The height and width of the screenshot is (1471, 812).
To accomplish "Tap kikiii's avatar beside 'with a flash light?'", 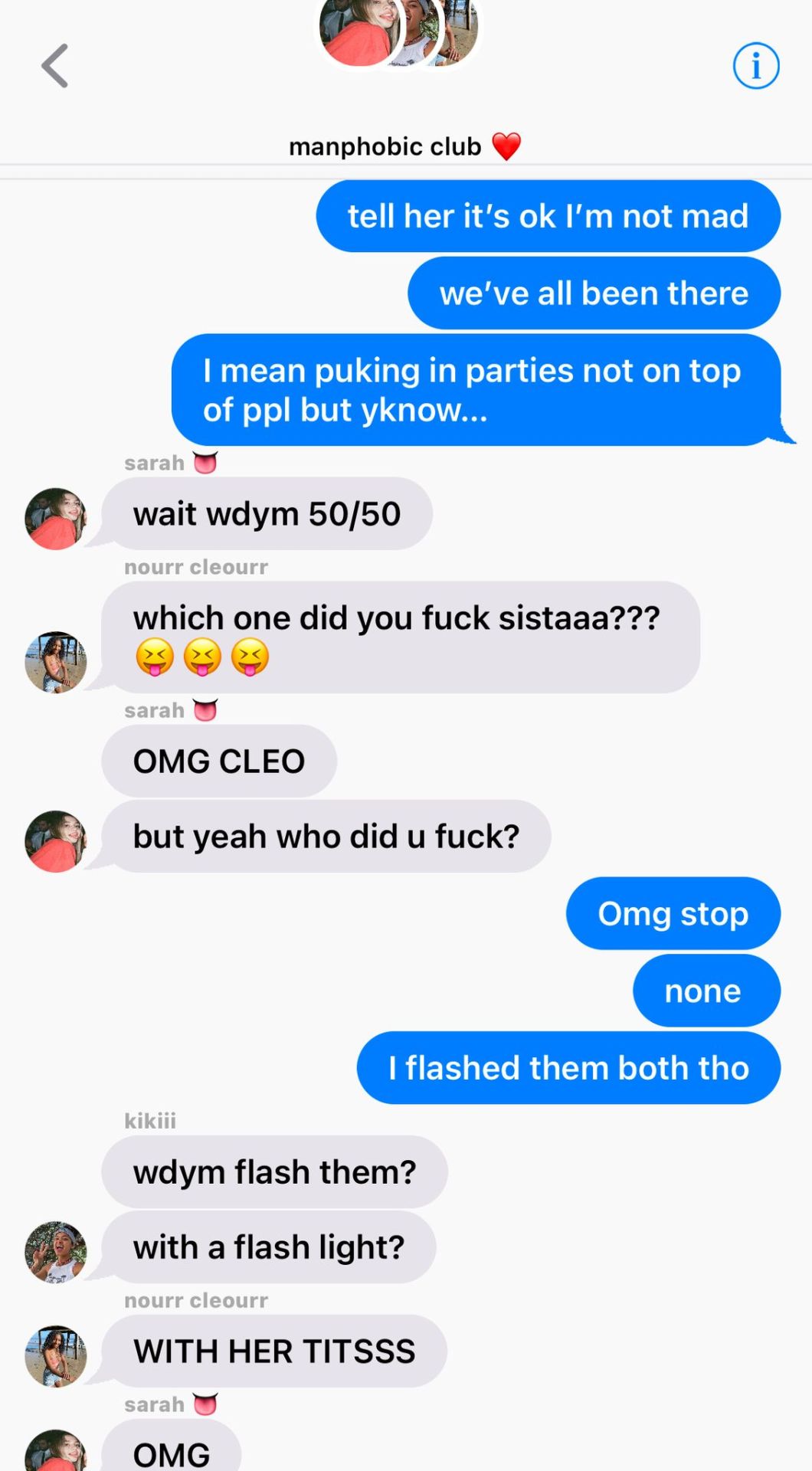I will (55, 1252).
